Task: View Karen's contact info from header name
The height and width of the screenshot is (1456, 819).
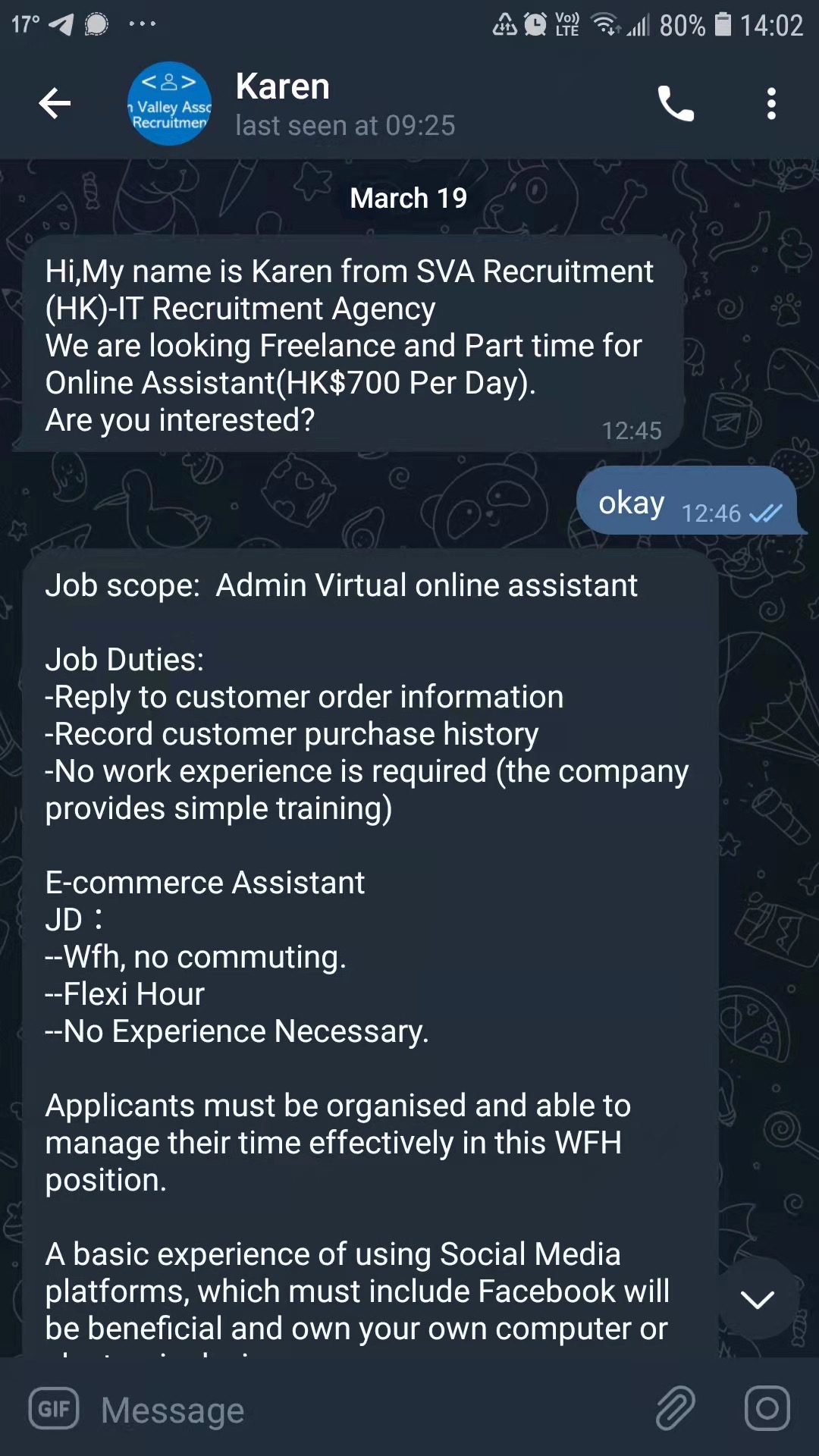Action: (282, 86)
